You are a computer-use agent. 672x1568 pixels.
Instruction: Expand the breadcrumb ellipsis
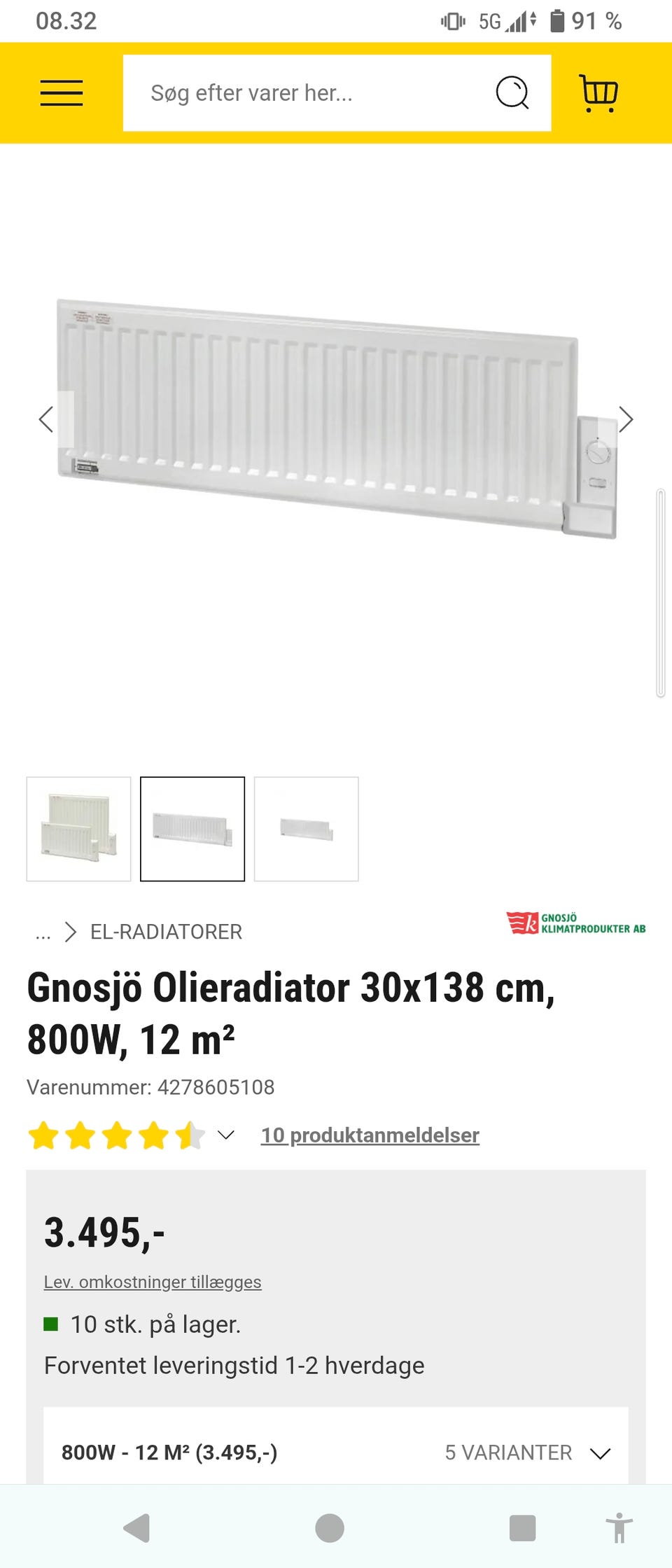pos(43,932)
